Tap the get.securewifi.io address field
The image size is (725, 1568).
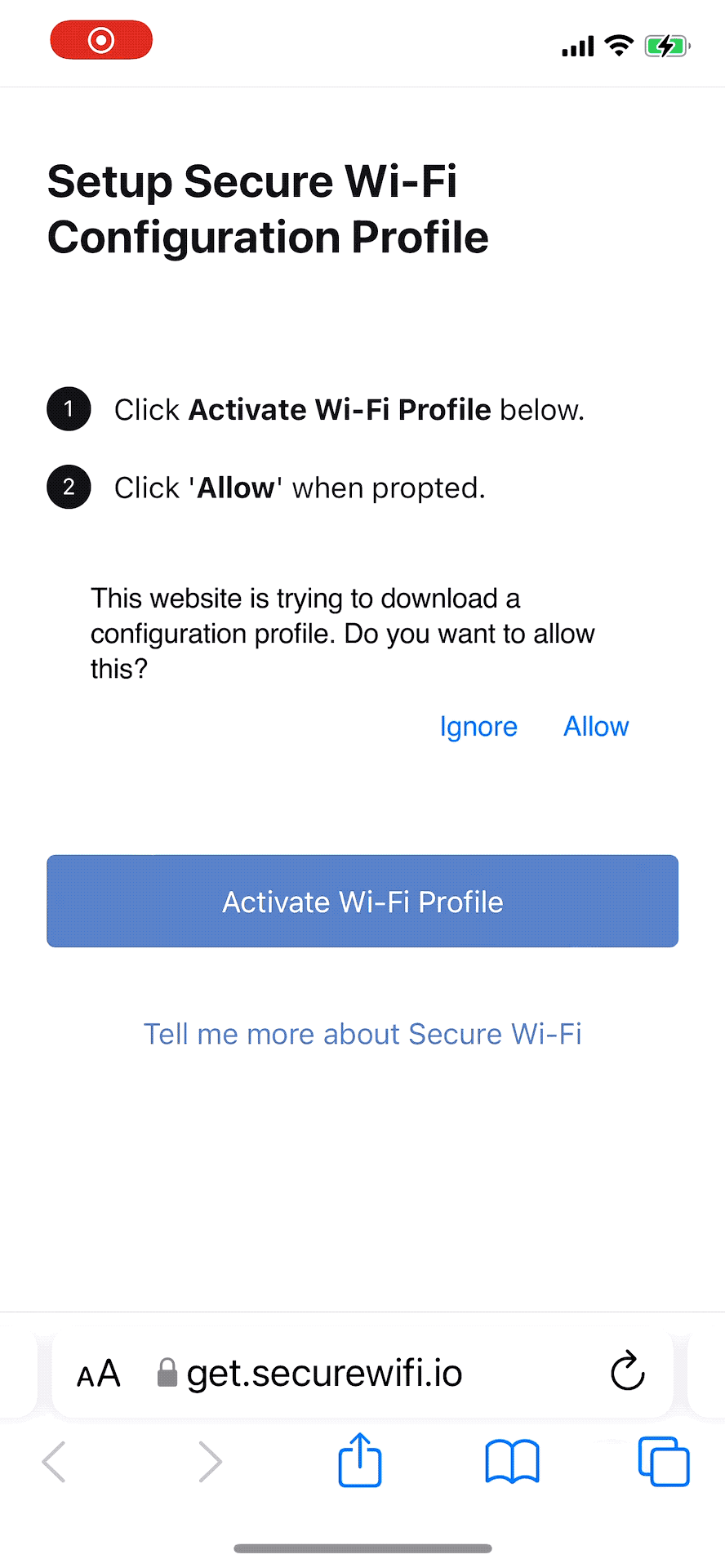tap(324, 1374)
